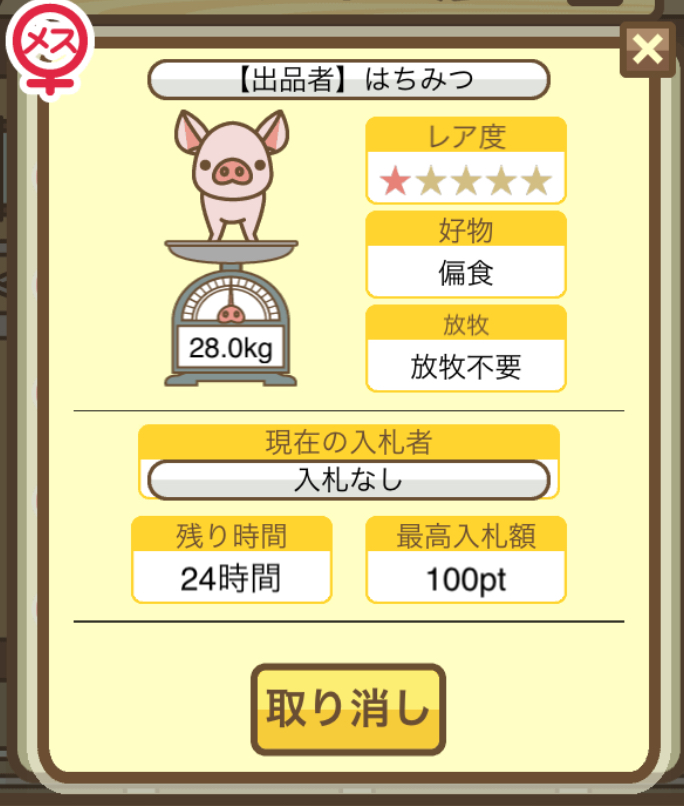684x806 pixels.
Task: Close the pig auction dialog
Action: coord(648,50)
